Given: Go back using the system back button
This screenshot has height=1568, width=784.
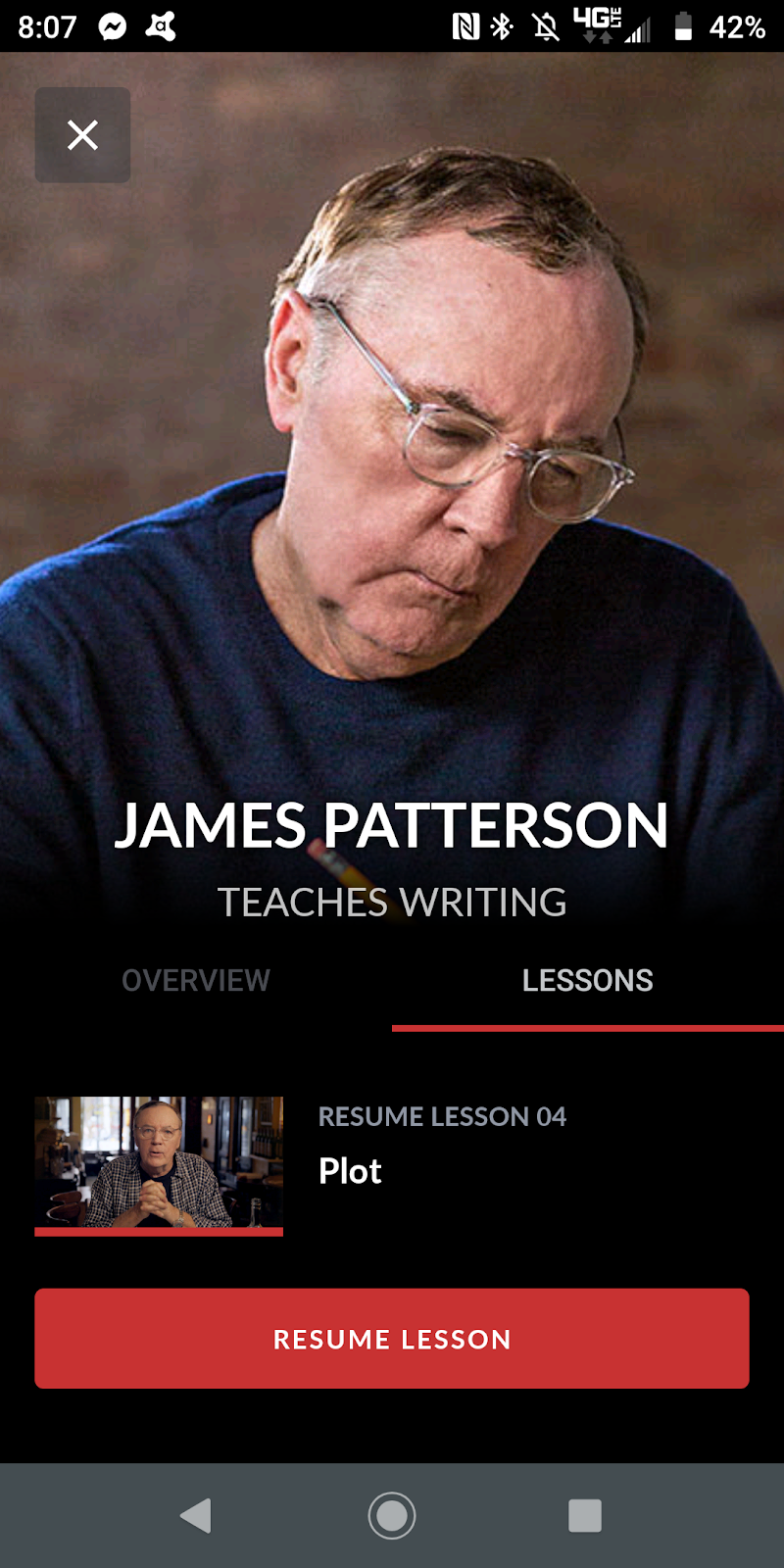Looking at the screenshot, I should coord(196,1515).
